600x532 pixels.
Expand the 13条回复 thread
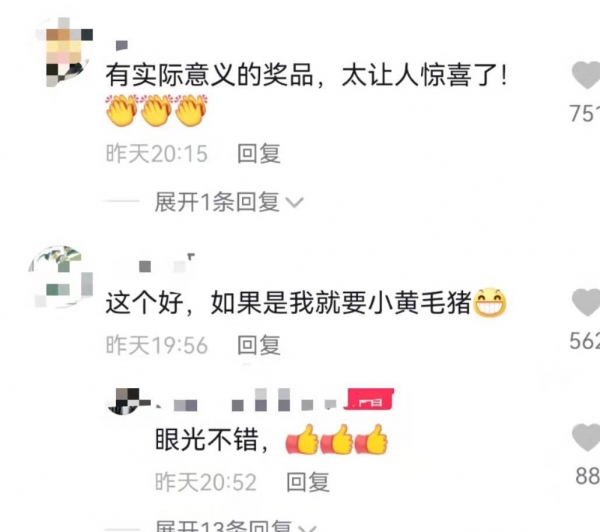tap(228, 526)
